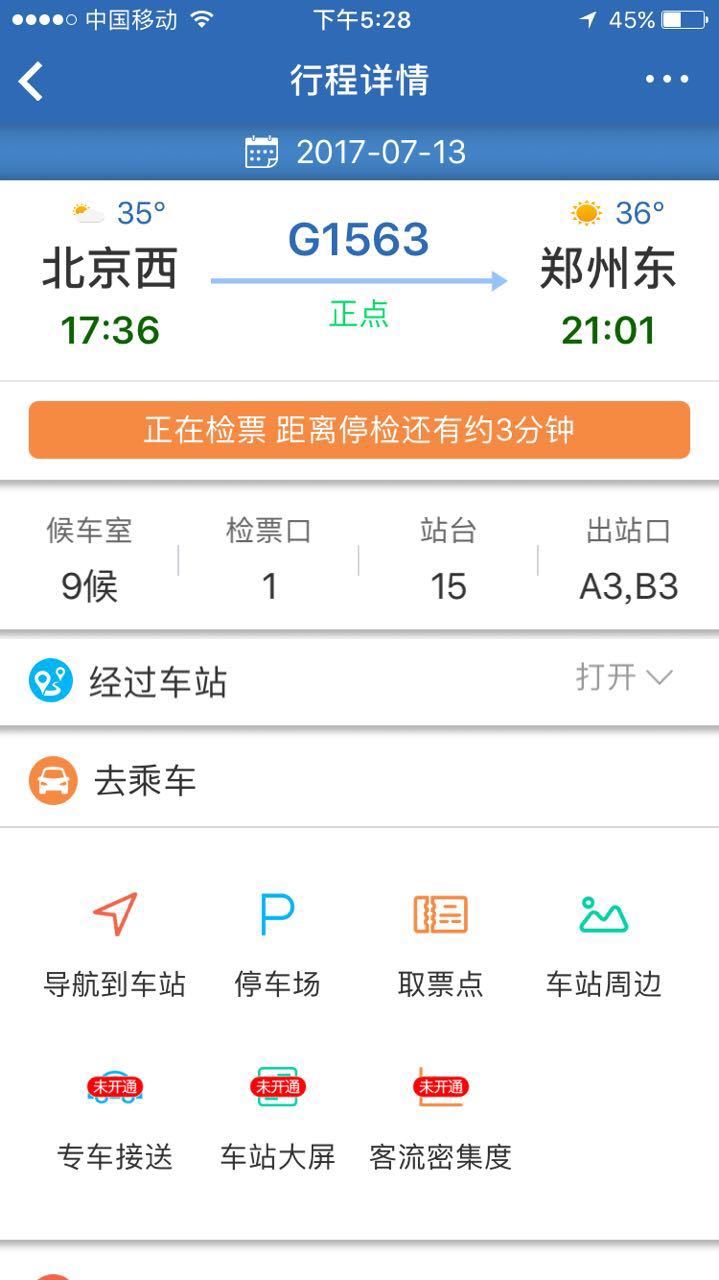Tap 专车接送 car pickup service

[x=114, y=1115]
